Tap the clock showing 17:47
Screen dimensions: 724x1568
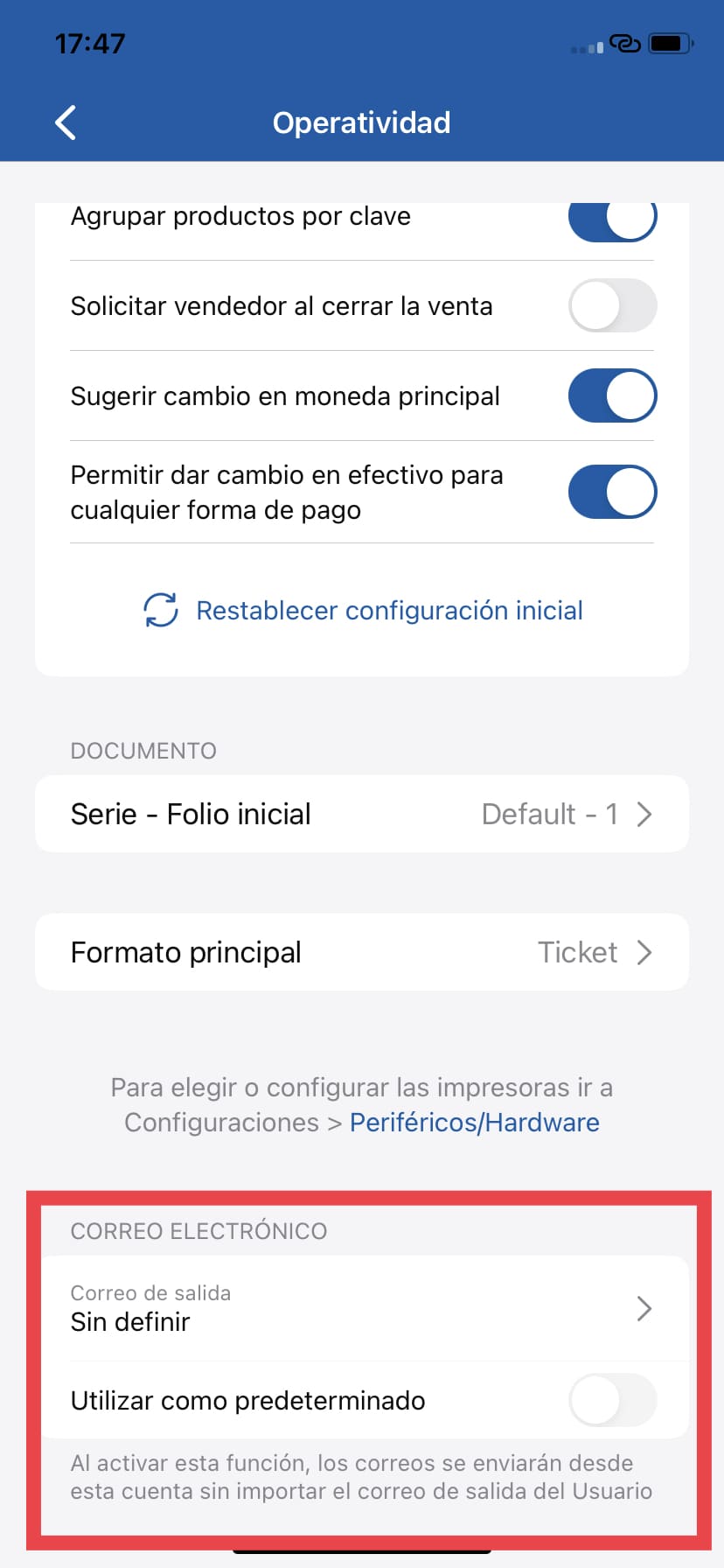[x=90, y=42]
